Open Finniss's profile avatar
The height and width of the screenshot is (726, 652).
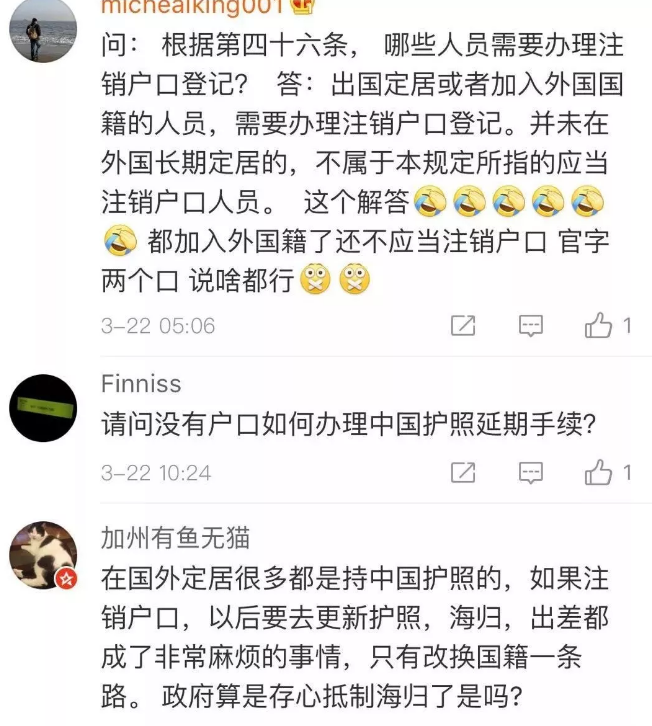pos(43,408)
